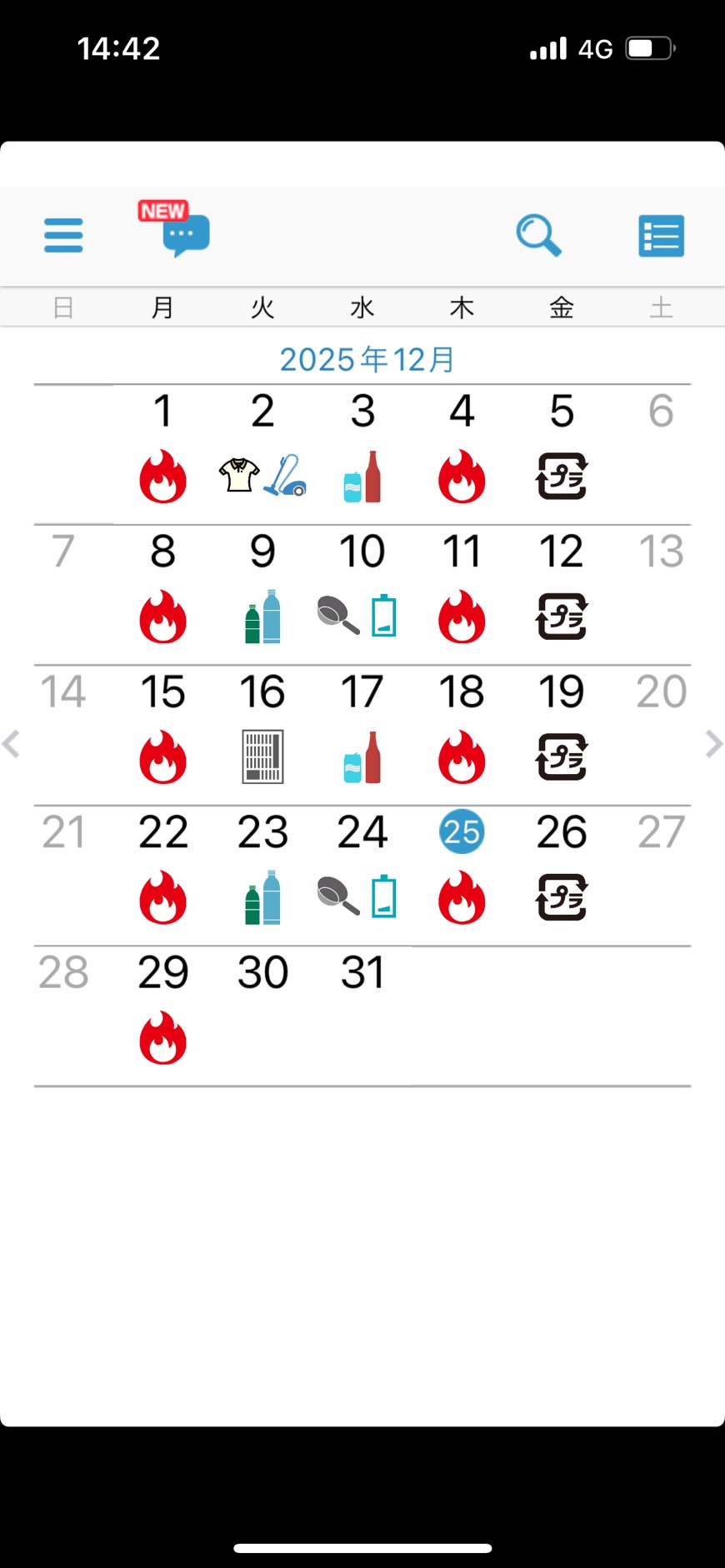
Task: Open December 9 PET bottle day
Action: click(262, 594)
